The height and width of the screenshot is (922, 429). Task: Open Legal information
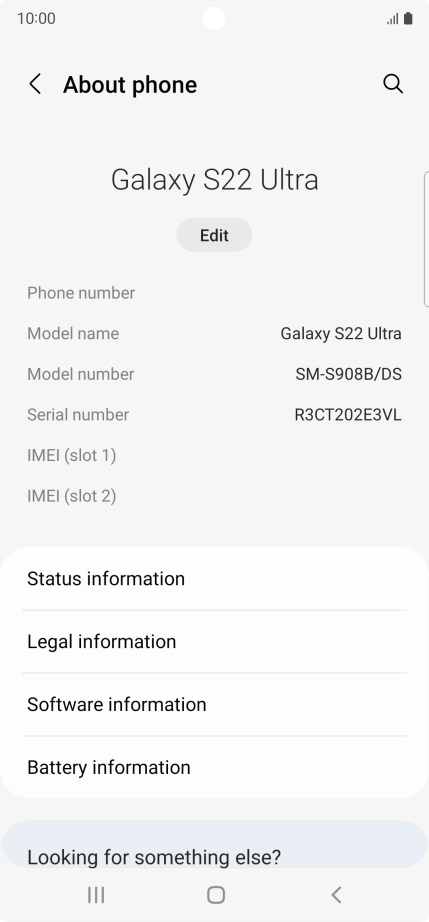point(214,642)
